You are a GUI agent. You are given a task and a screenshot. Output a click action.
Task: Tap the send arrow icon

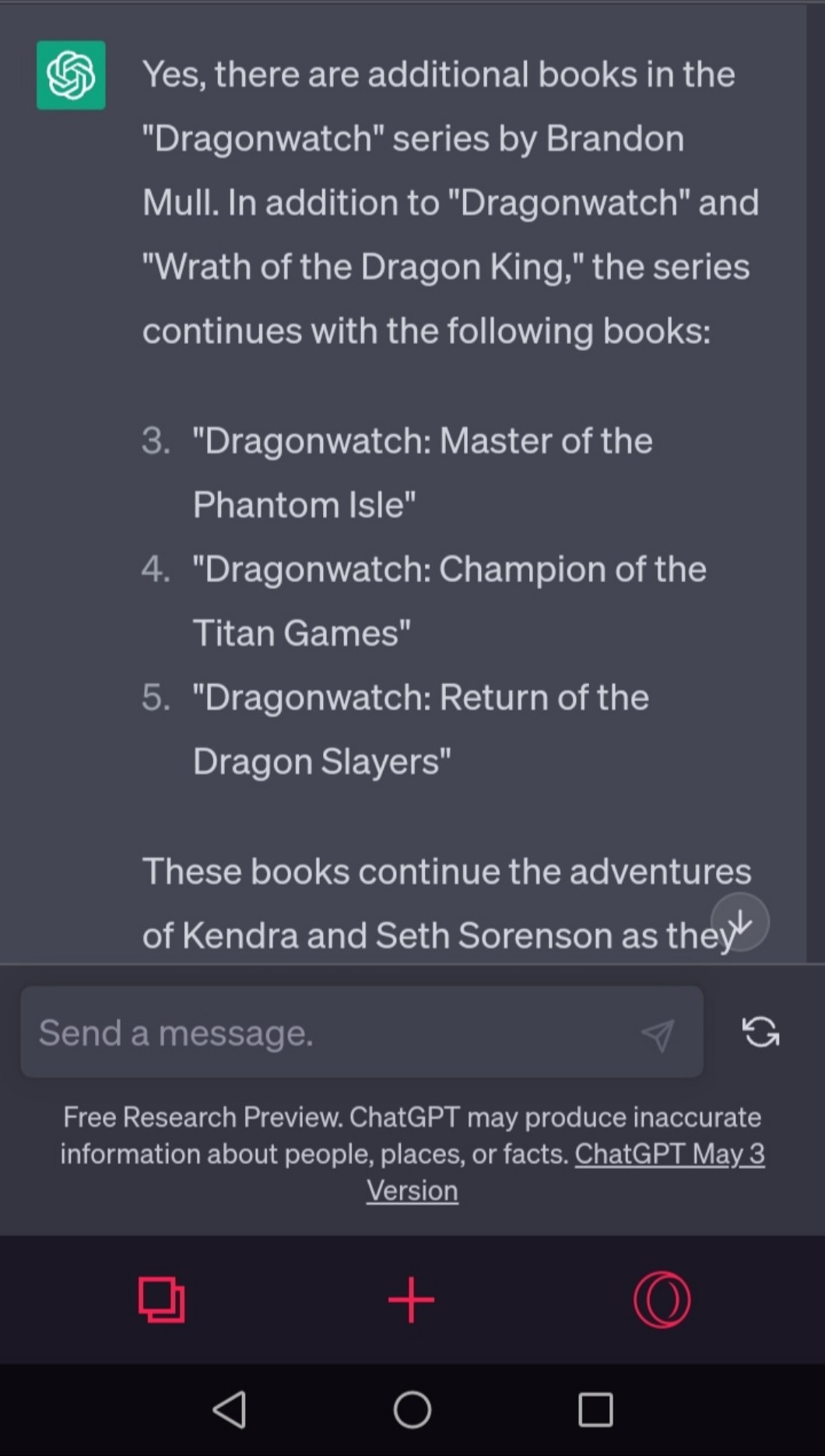pos(658,1035)
